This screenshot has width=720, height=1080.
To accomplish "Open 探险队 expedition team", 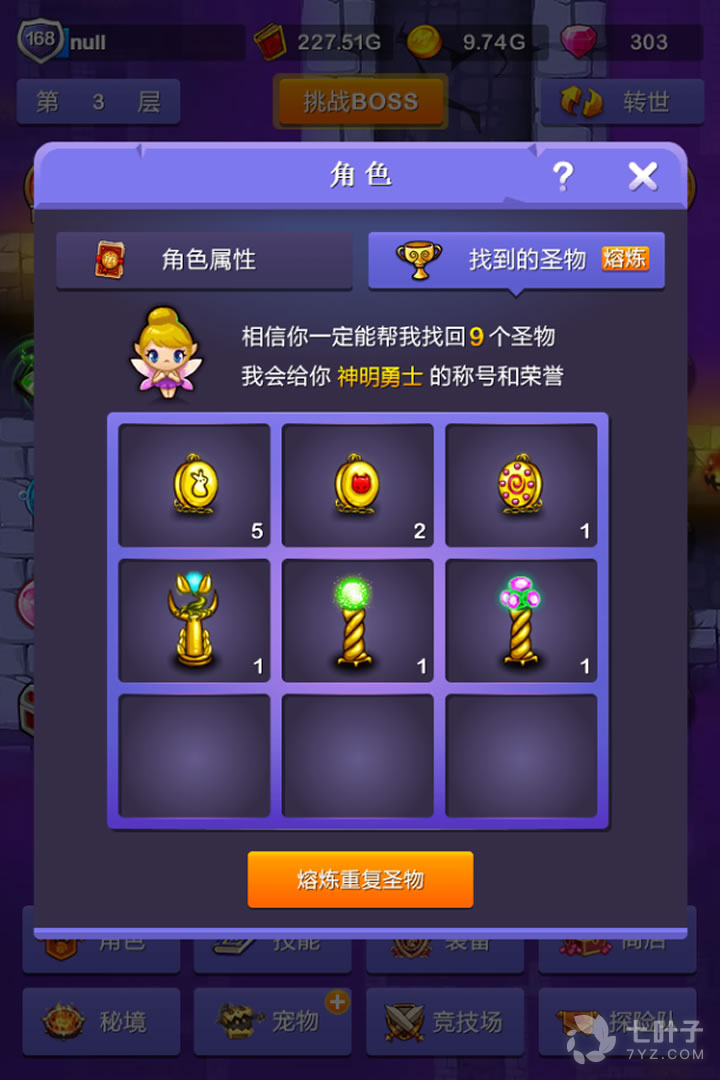I will coord(617,1021).
